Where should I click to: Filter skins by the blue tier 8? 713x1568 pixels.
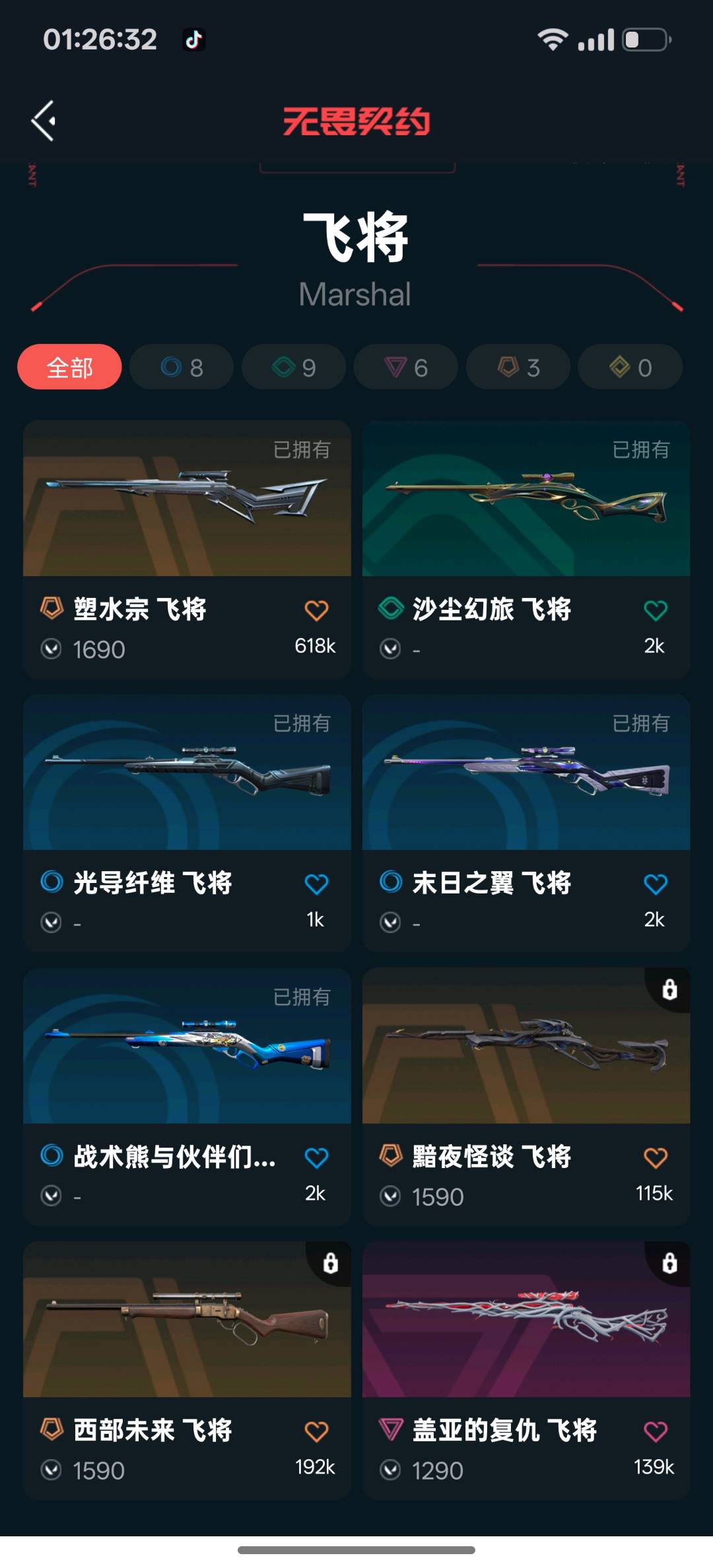point(182,368)
